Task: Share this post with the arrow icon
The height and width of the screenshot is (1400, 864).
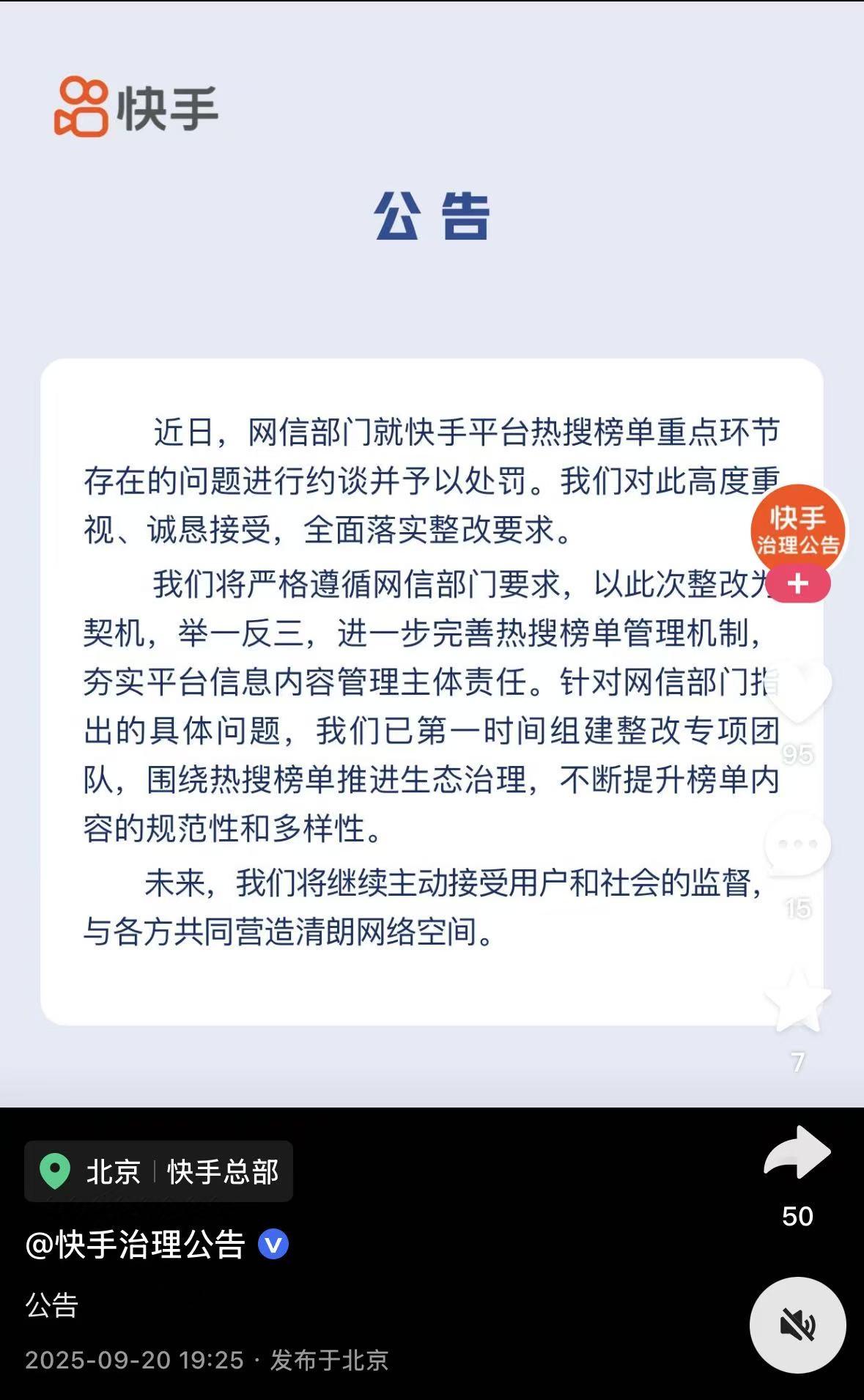Action: [797, 1154]
